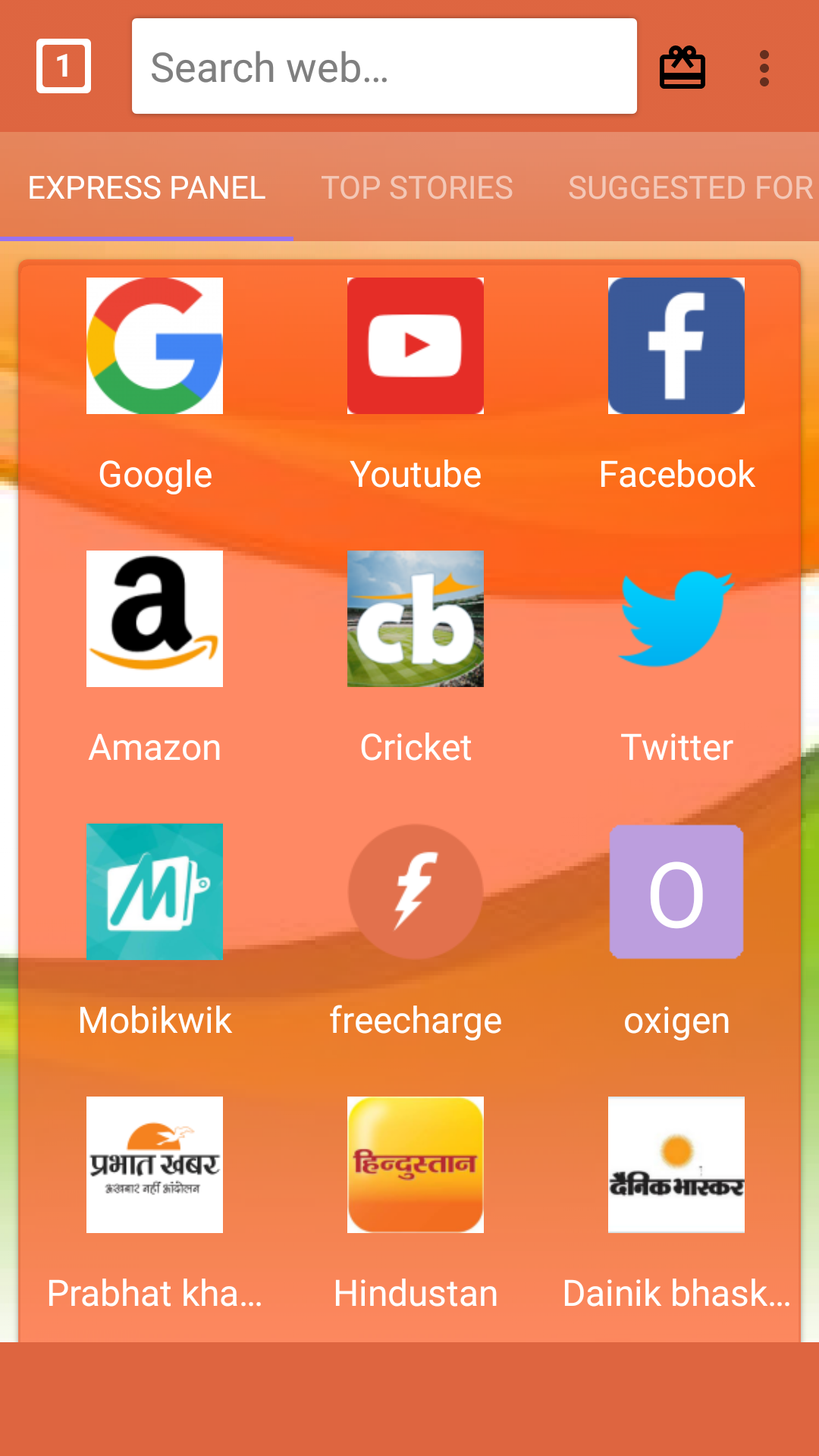This screenshot has width=819, height=1456.
Task: Open the freecharge recharge shortcut
Action: (415, 891)
